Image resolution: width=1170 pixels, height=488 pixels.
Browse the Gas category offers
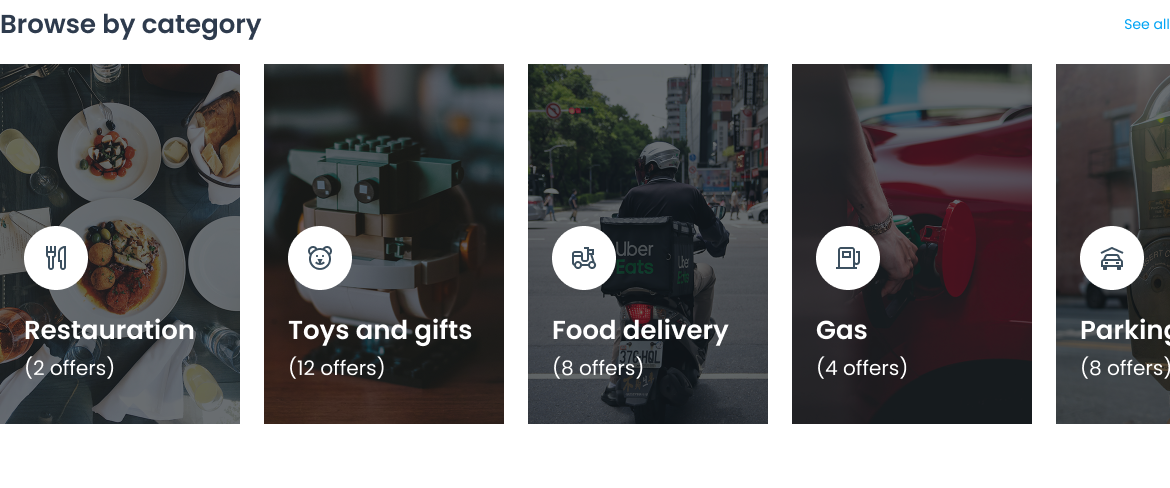[x=911, y=244]
